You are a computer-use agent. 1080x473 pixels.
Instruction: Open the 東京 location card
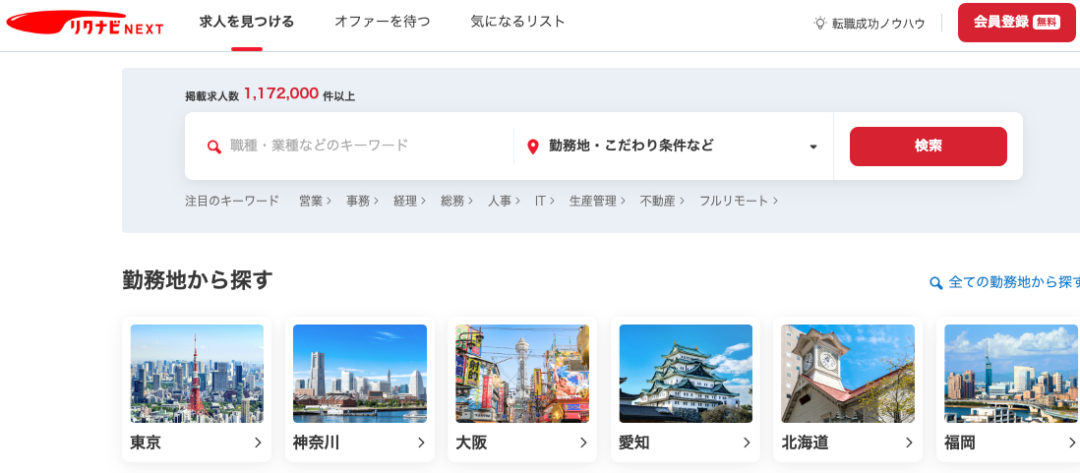[x=197, y=389]
